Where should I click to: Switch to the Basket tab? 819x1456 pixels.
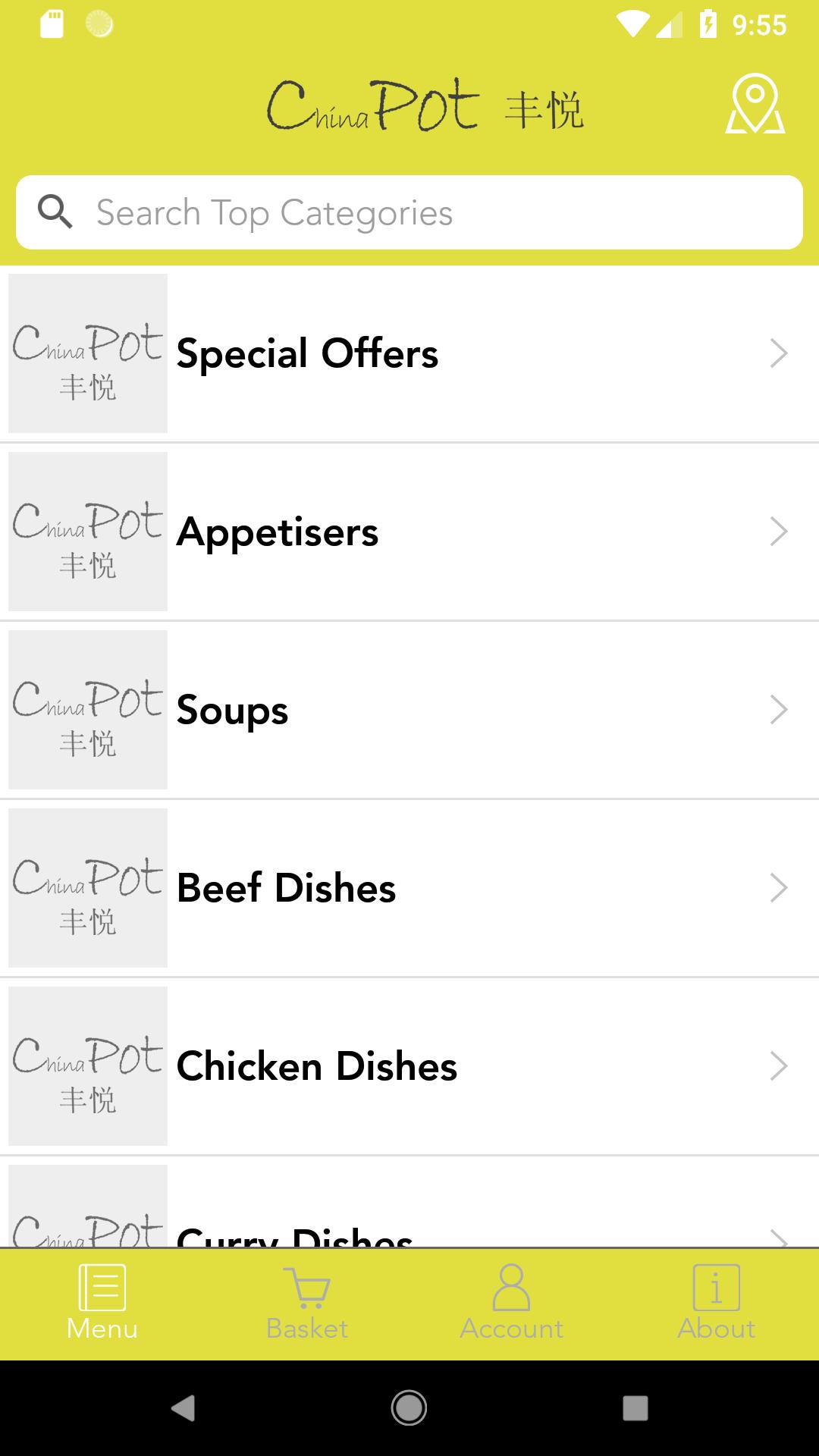pyautogui.click(x=307, y=1303)
